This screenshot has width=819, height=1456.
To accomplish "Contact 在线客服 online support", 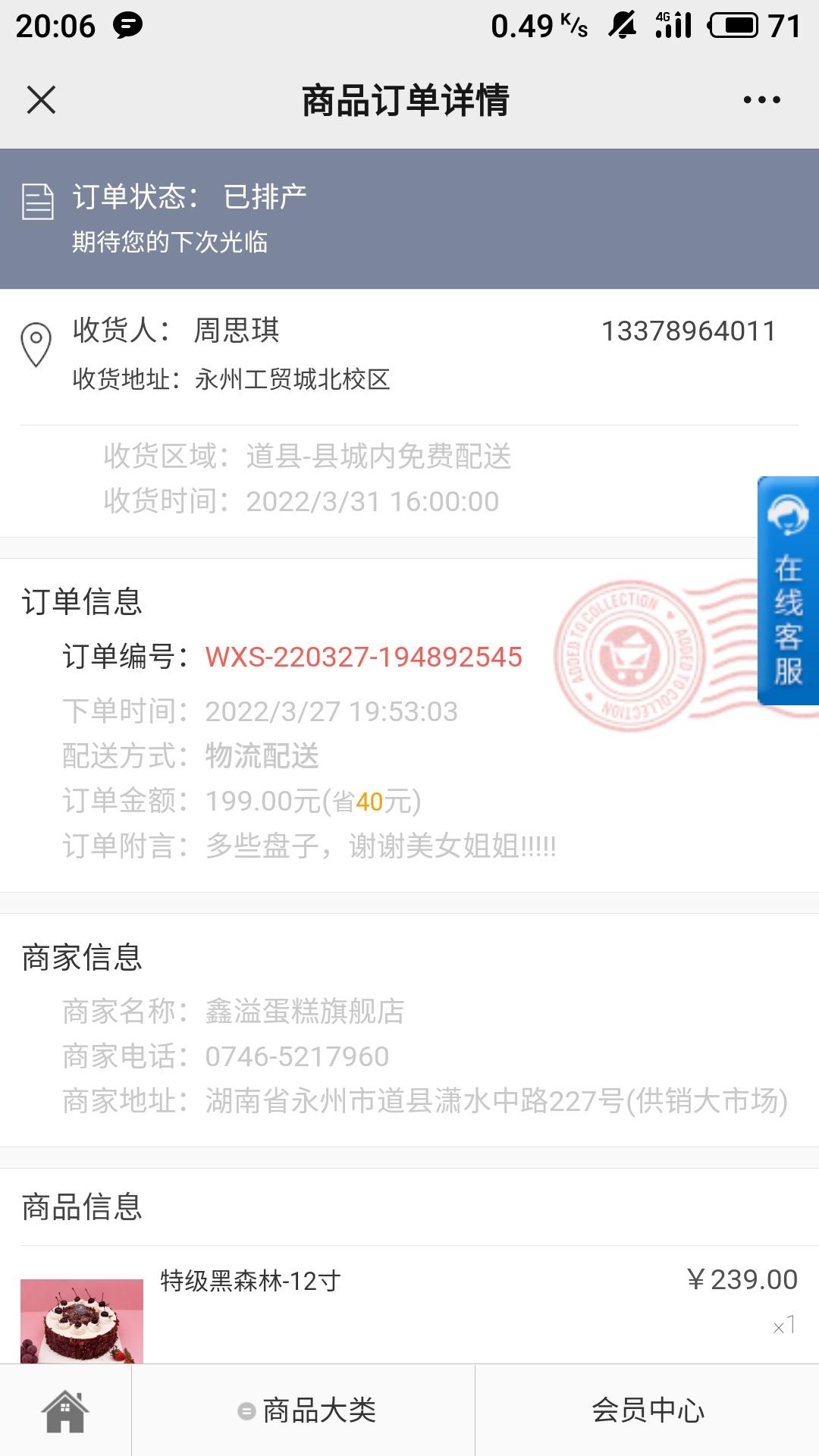I will click(788, 591).
